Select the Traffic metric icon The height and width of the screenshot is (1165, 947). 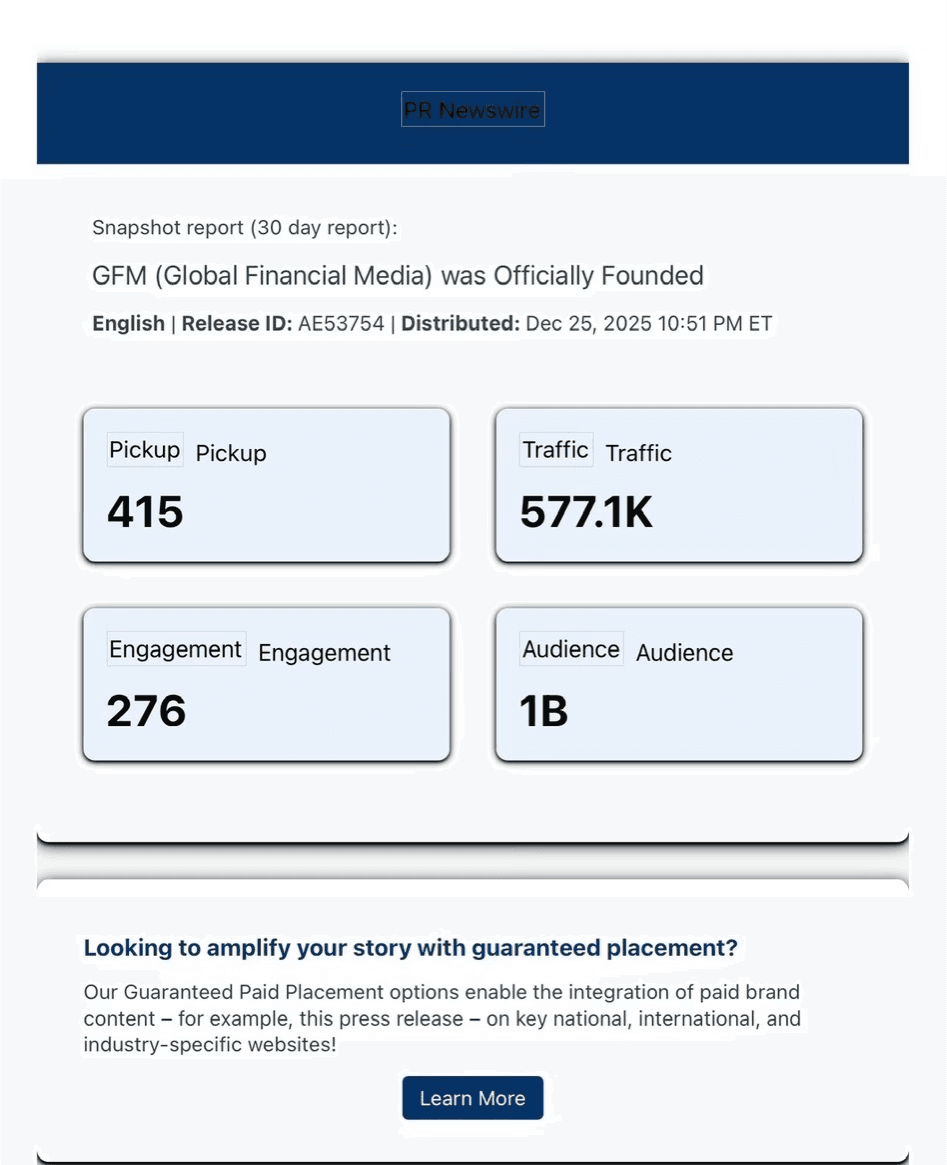(x=556, y=449)
